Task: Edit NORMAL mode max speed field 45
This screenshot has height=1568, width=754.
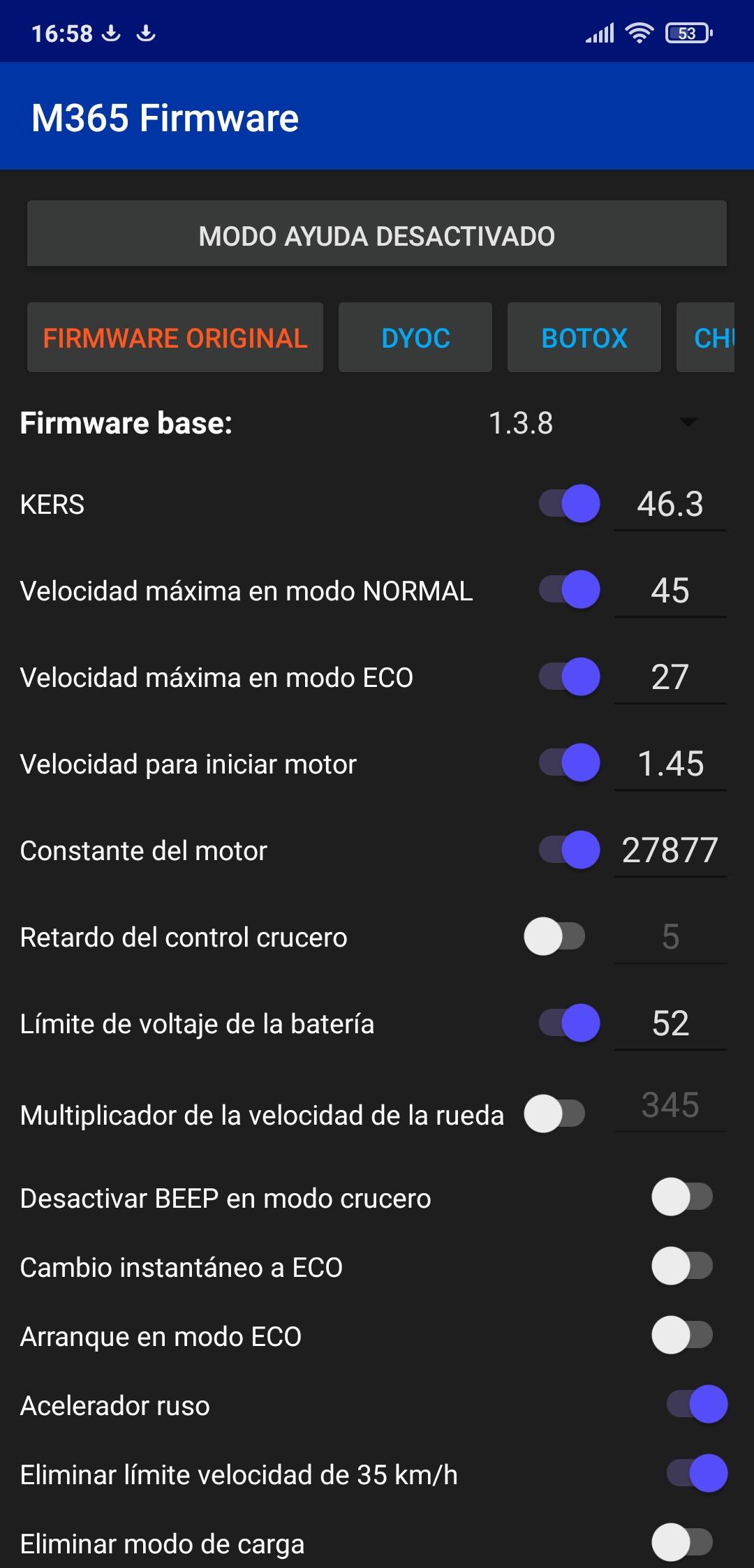Action: point(670,591)
